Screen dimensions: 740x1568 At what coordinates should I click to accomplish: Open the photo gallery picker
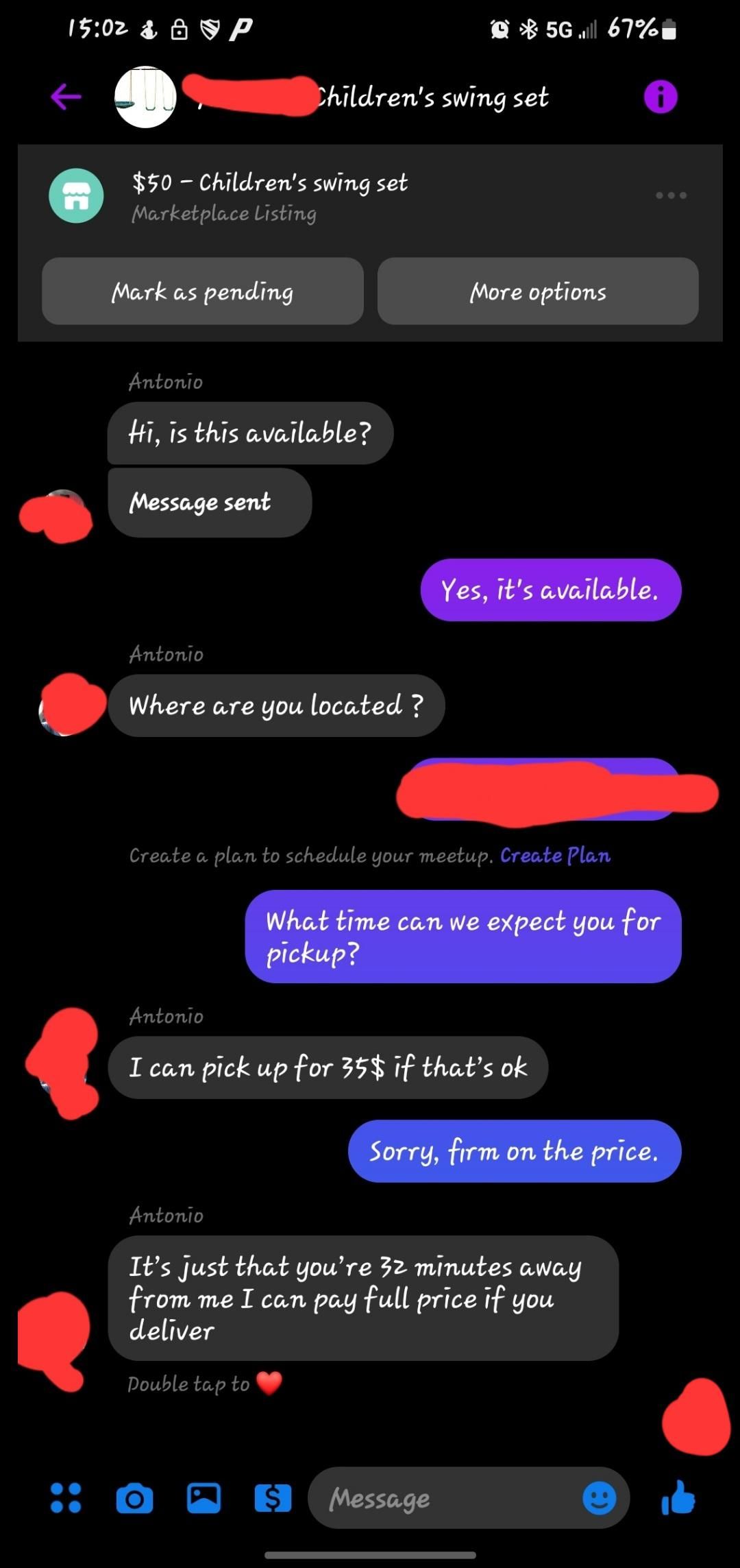[x=203, y=1498]
